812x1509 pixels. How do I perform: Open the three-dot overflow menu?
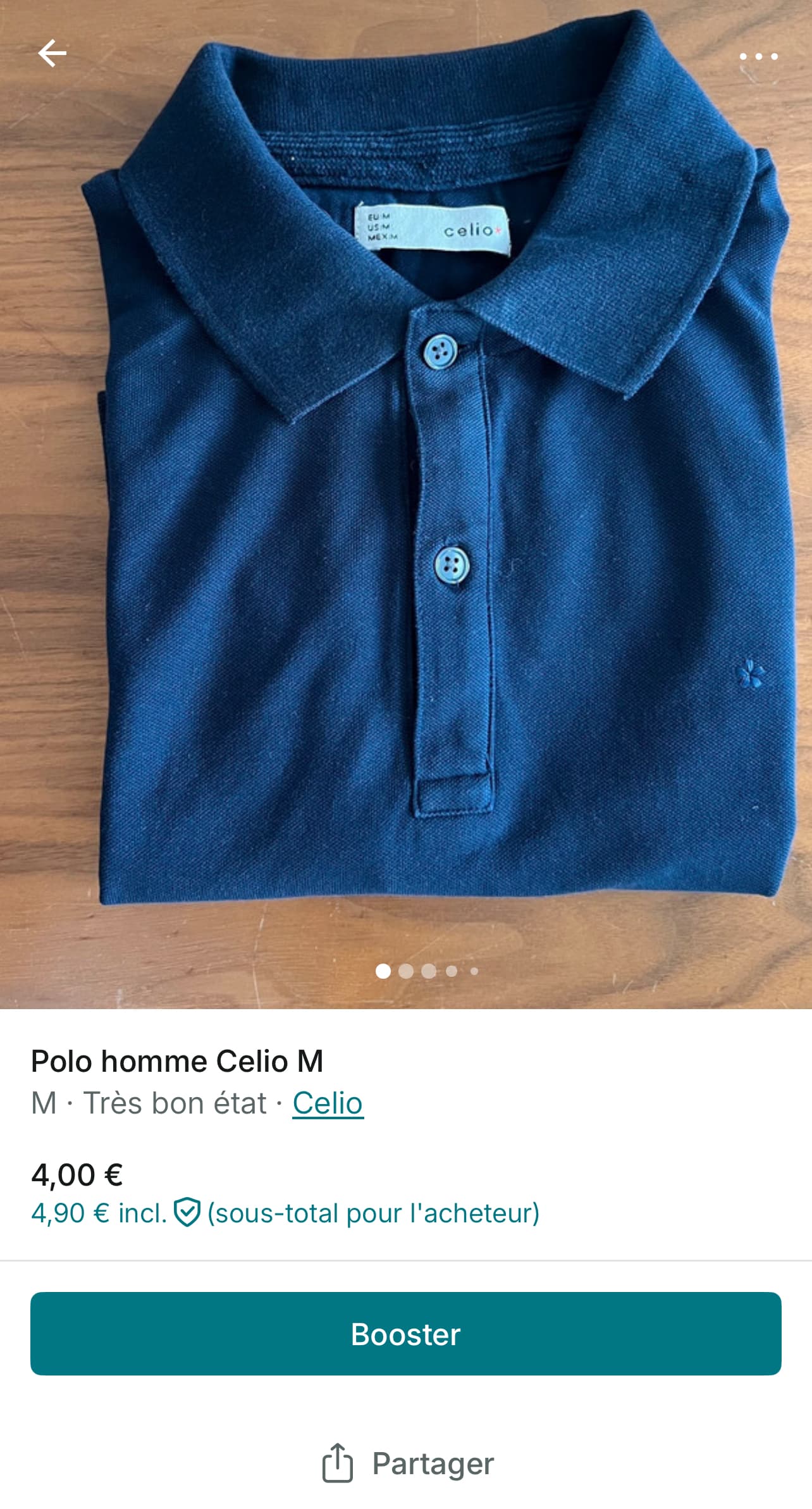tap(758, 56)
